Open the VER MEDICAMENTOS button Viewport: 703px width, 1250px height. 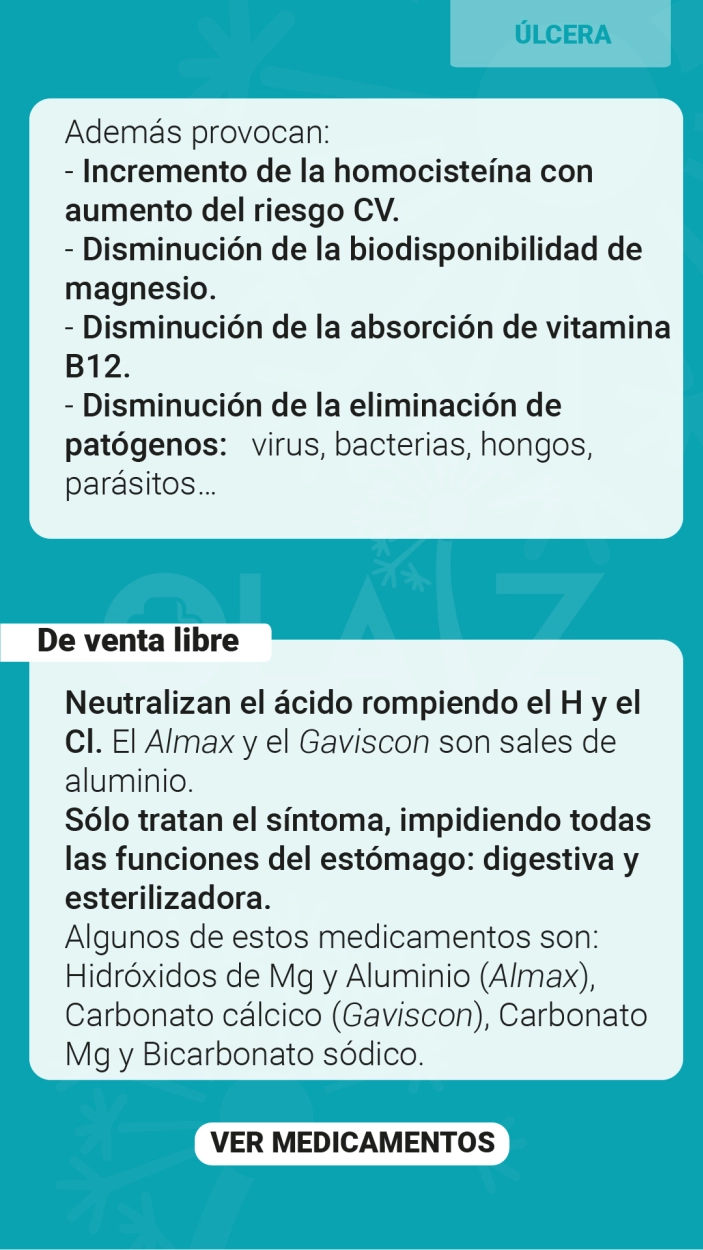352,1142
